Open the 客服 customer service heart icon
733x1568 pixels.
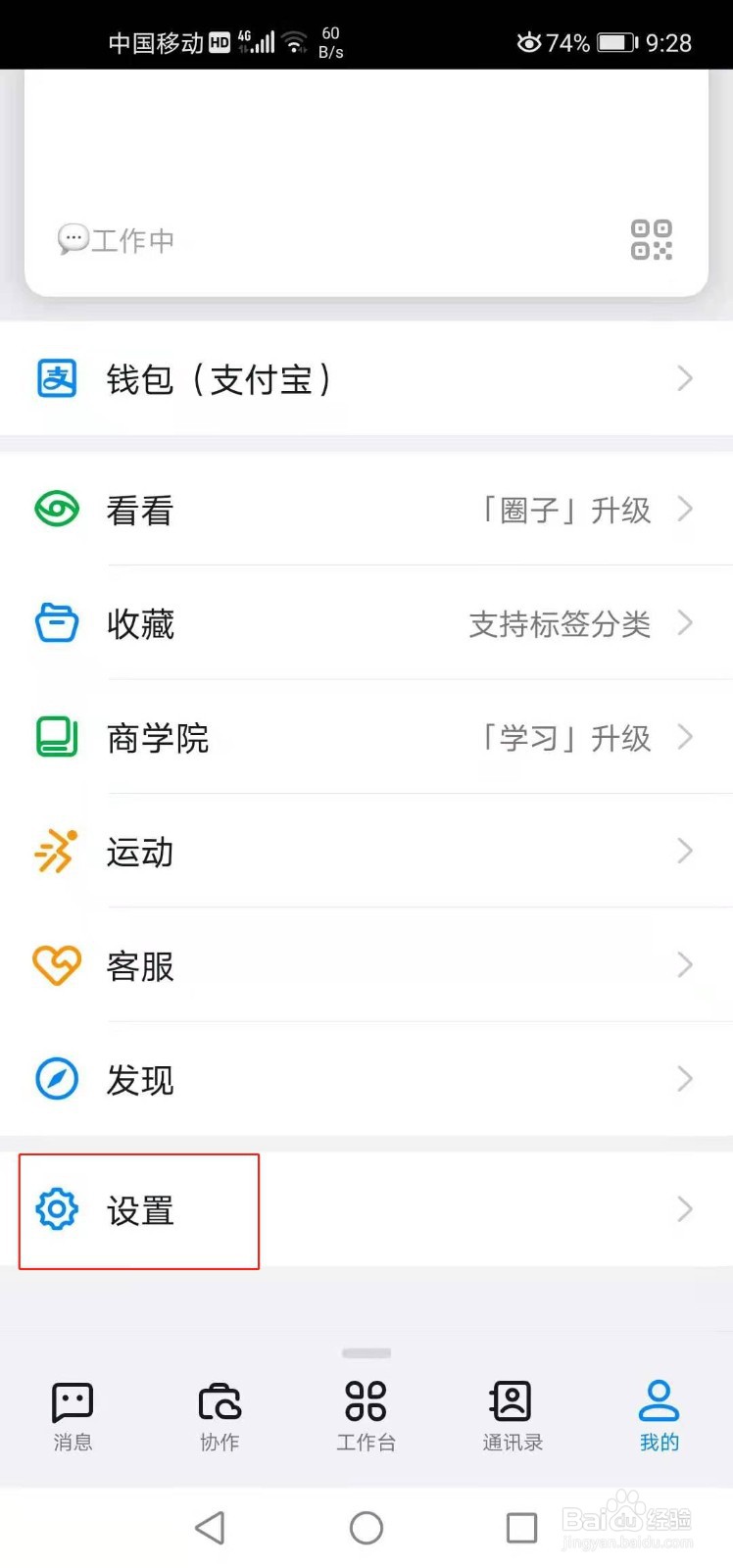(x=57, y=965)
